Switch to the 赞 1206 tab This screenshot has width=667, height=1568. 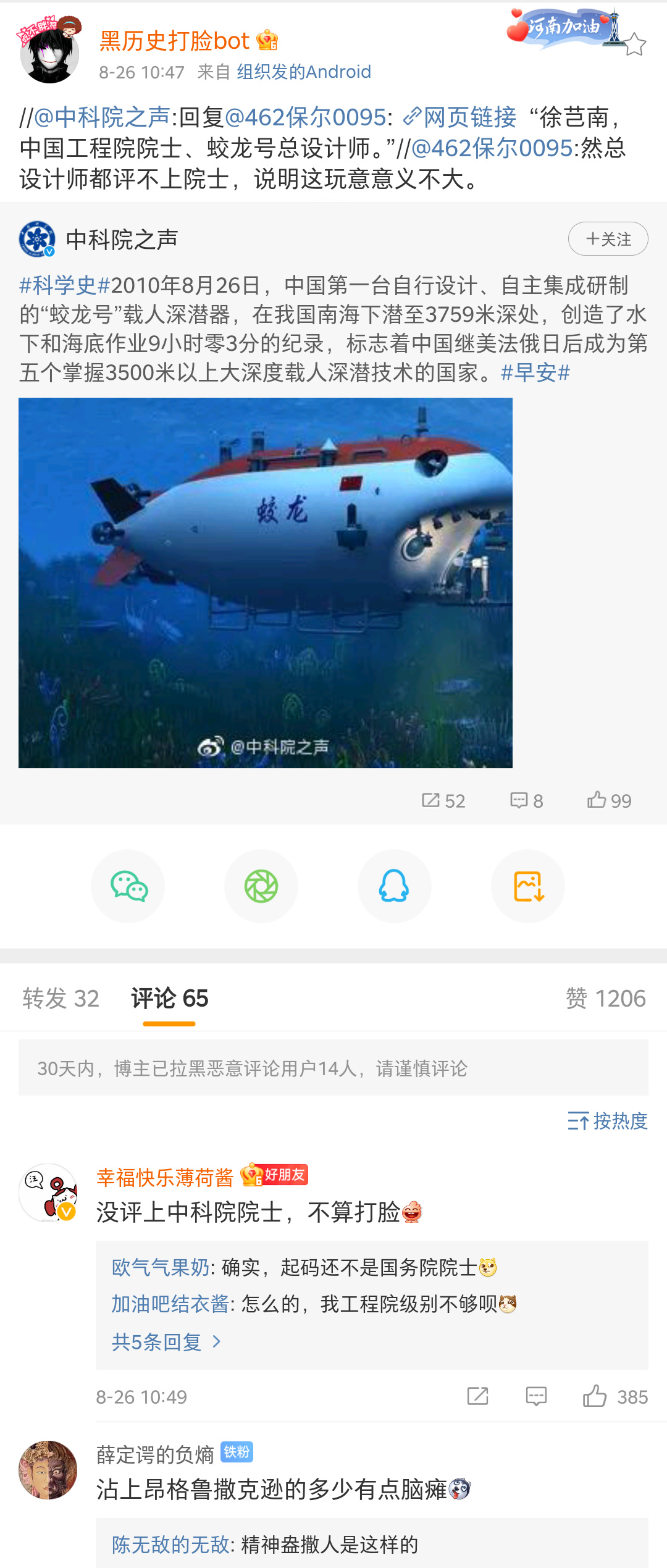(605, 998)
